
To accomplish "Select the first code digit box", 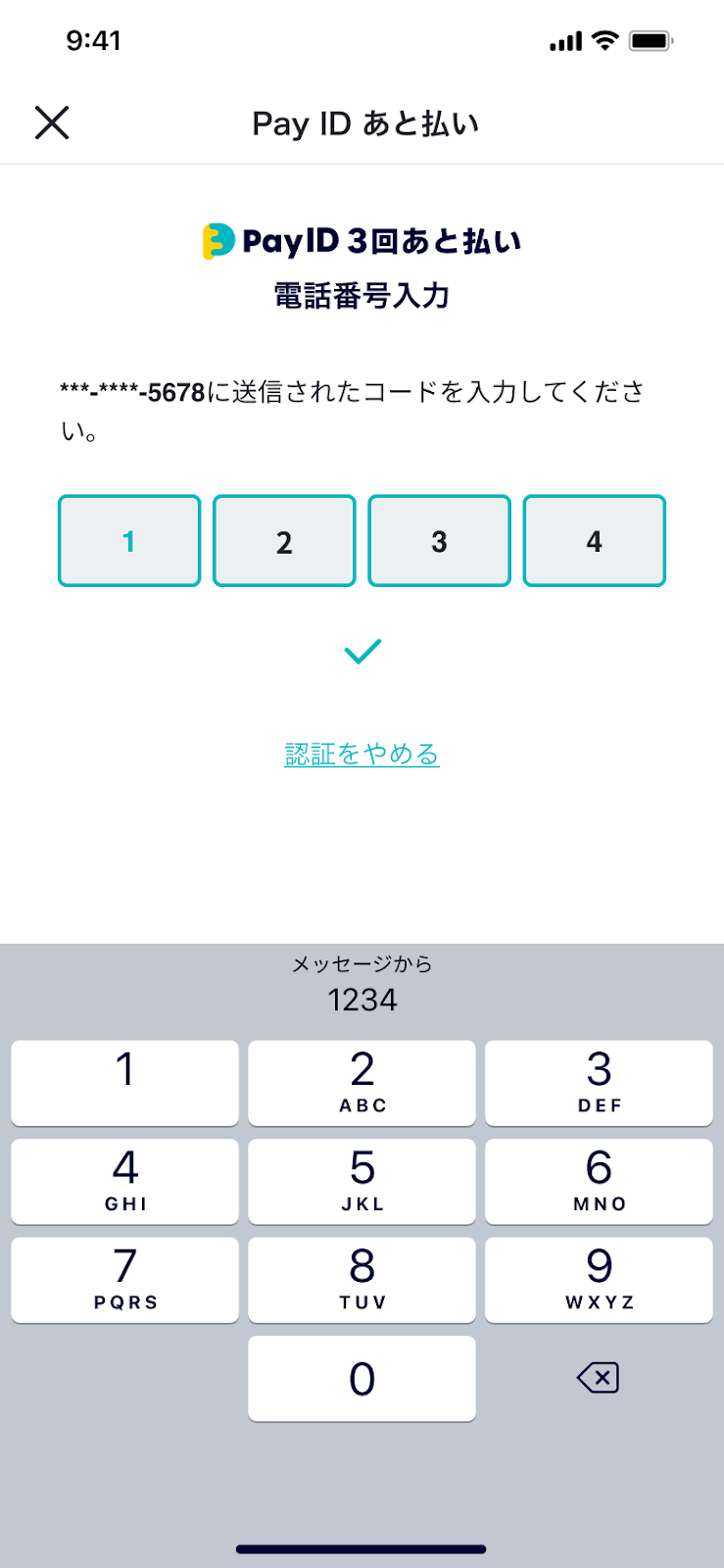I will (x=129, y=541).
